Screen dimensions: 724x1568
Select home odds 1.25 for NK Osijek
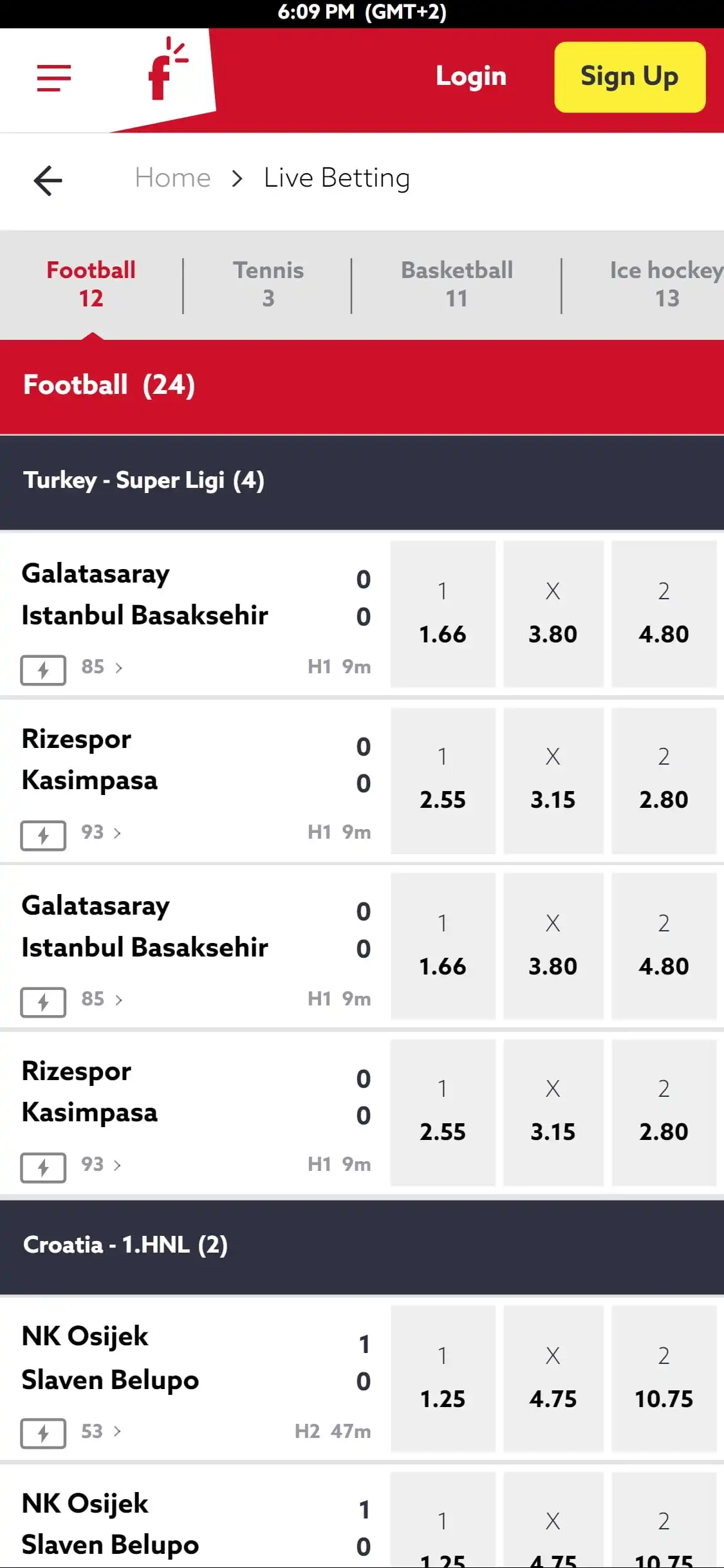(x=443, y=1378)
